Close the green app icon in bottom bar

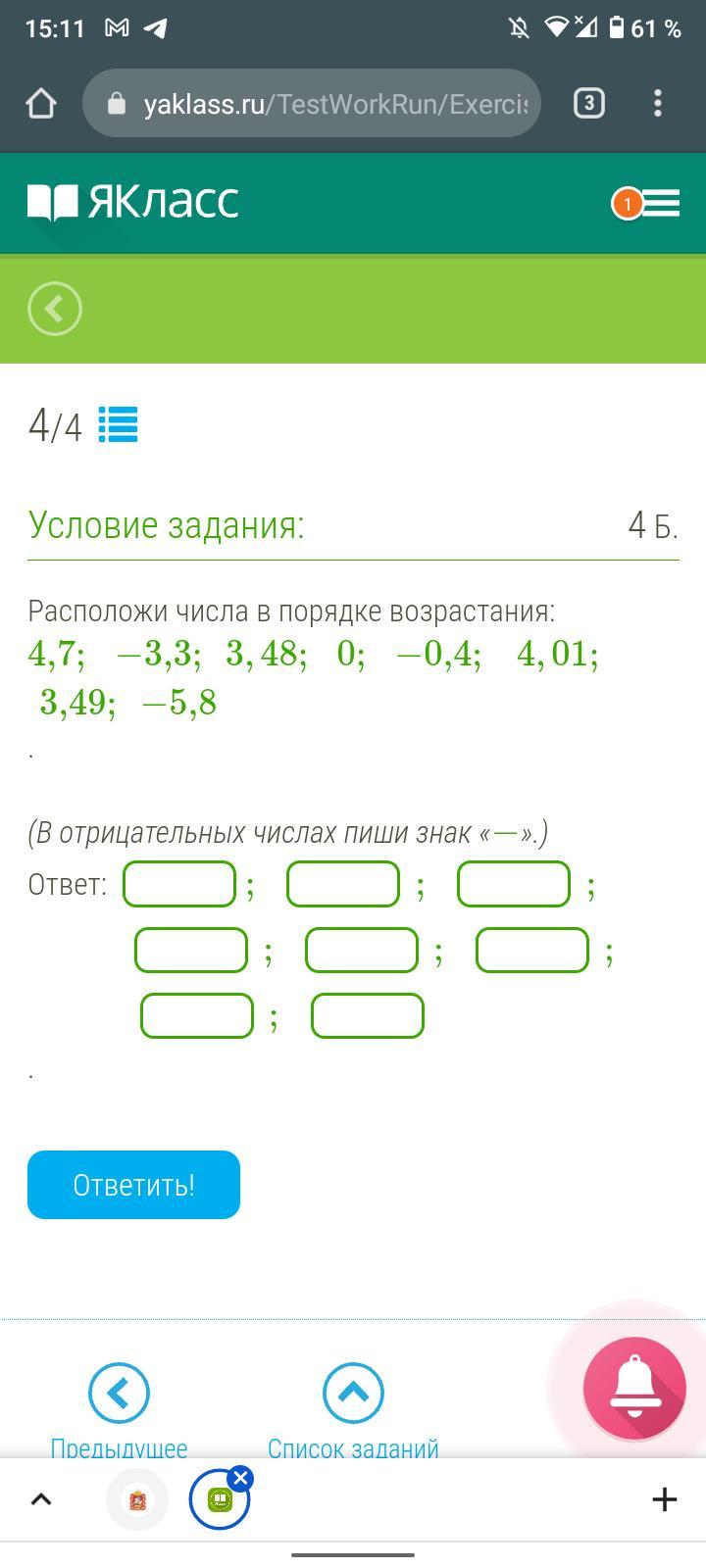click(x=241, y=1478)
